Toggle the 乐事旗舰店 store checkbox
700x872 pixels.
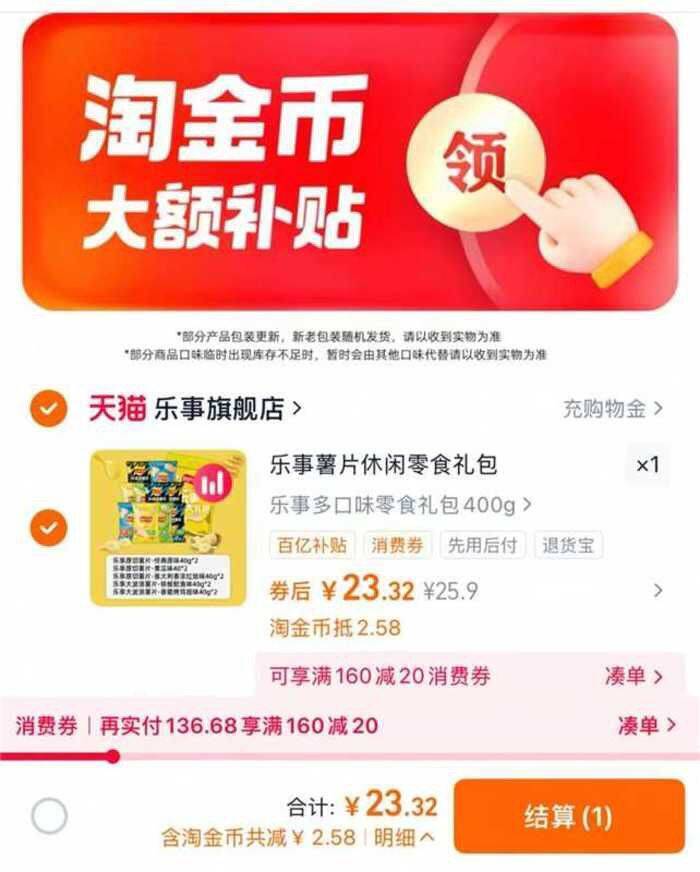point(49,409)
